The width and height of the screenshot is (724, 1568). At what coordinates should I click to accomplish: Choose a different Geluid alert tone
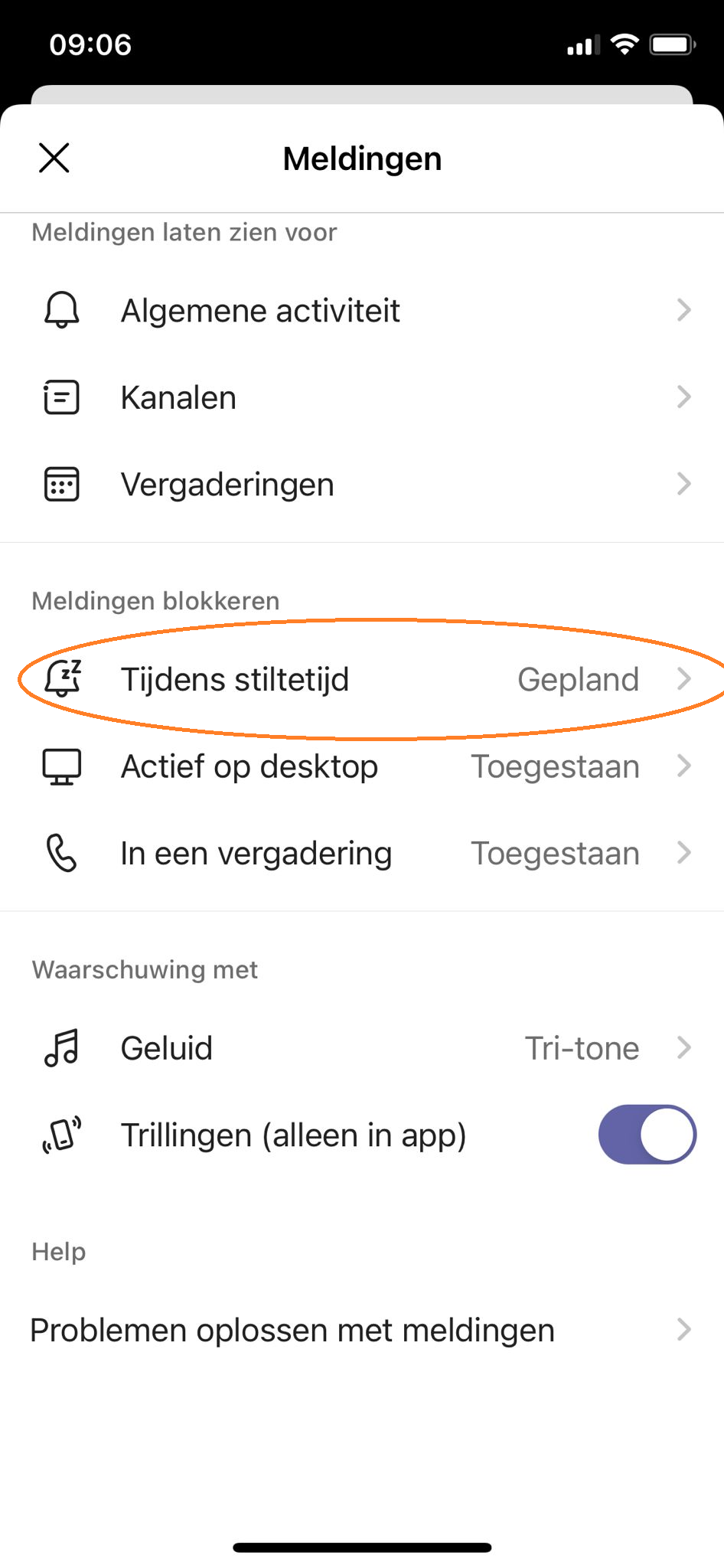pyautogui.click(x=362, y=1048)
